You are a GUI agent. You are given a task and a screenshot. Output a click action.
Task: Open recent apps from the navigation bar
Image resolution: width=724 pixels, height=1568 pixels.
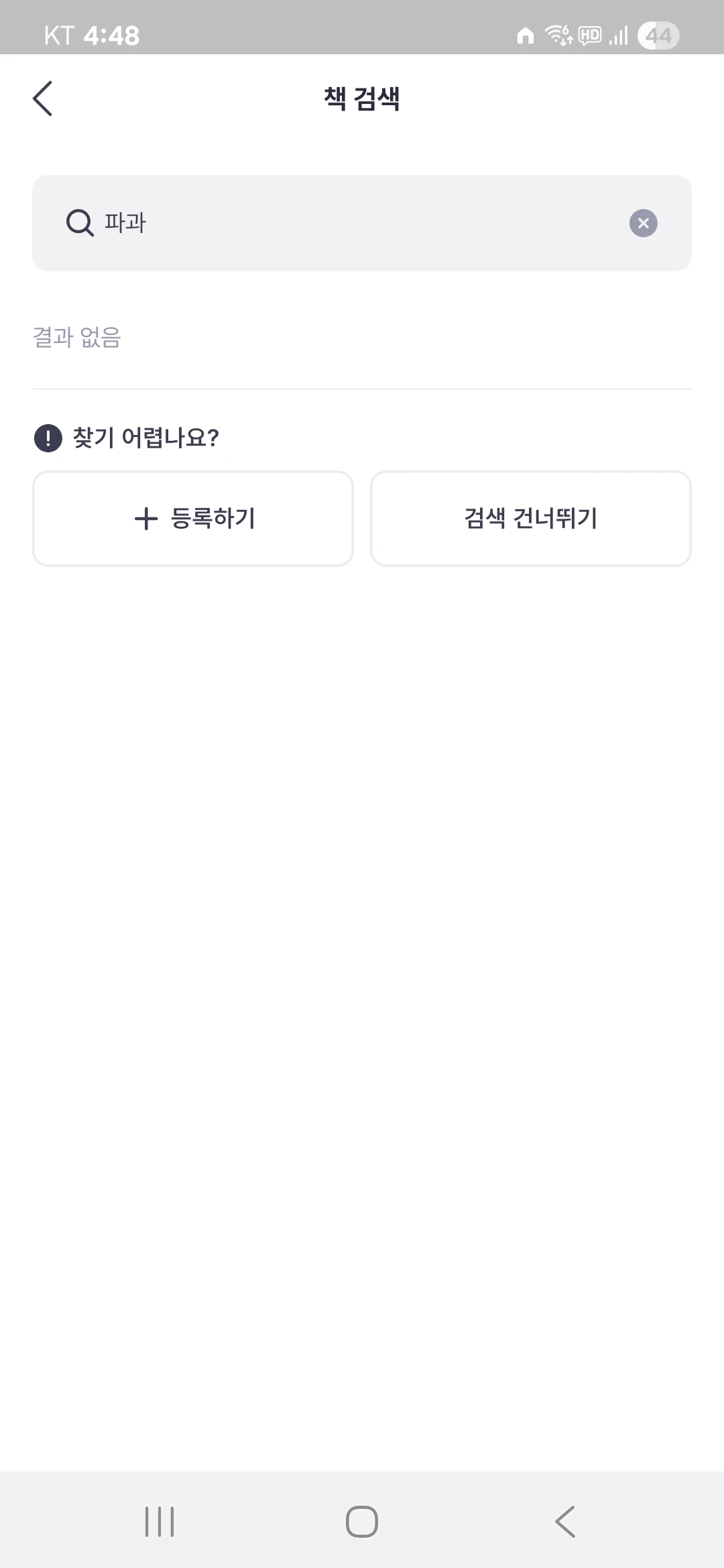click(x=160, y=1521)
